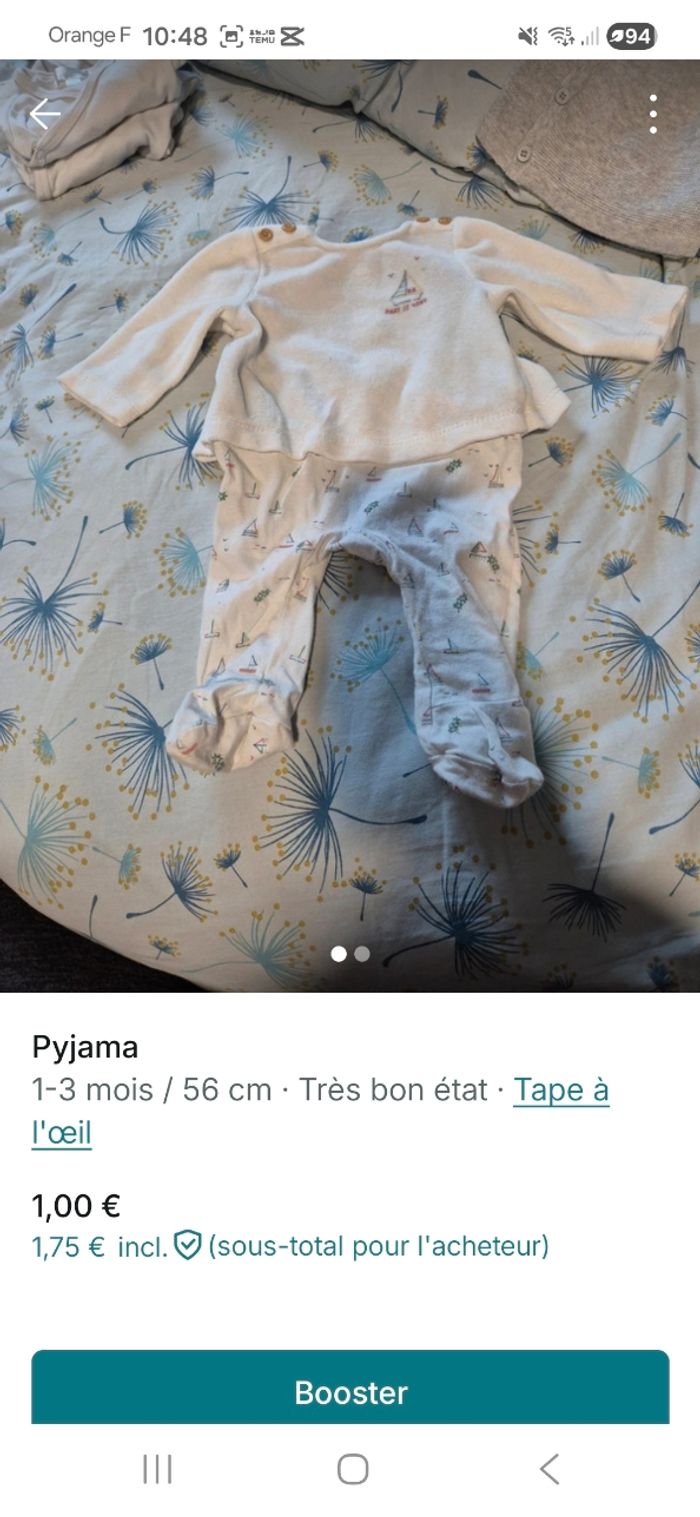Open recent apps from the navigation bar
Screen dimensions: 700x1517
[157, 1469]
